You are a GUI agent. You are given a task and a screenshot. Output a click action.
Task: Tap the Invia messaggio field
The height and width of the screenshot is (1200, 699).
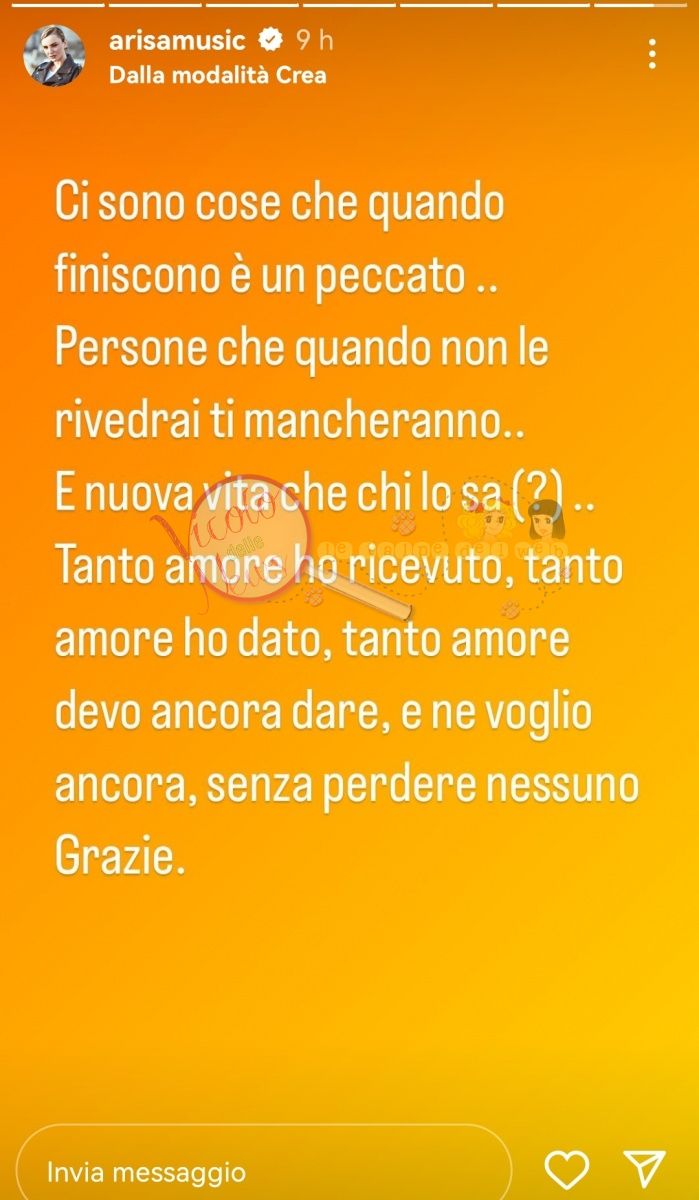pyautogui.click(x=265, y=1170)
